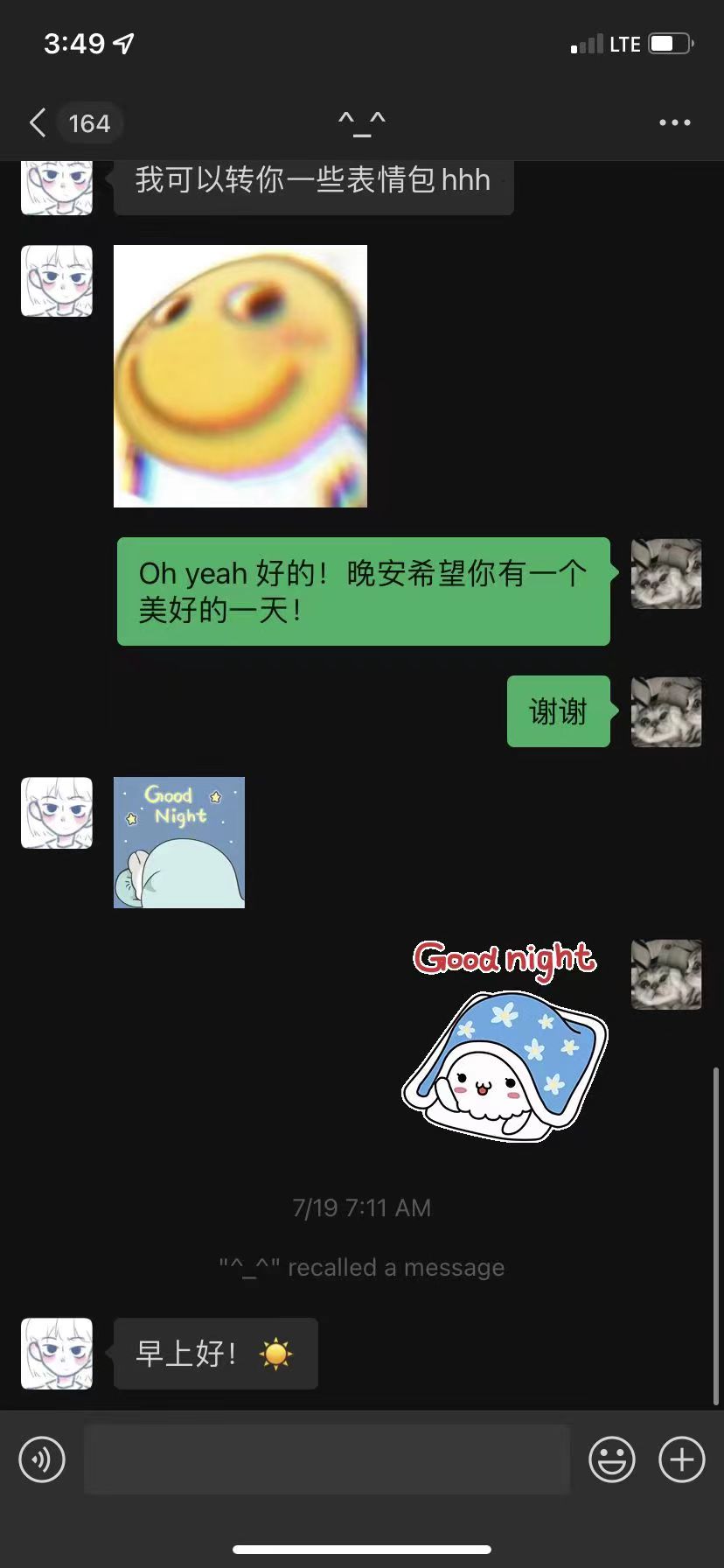
Task: Open the dolphin Good Night sticker
Action: [179, 843]
